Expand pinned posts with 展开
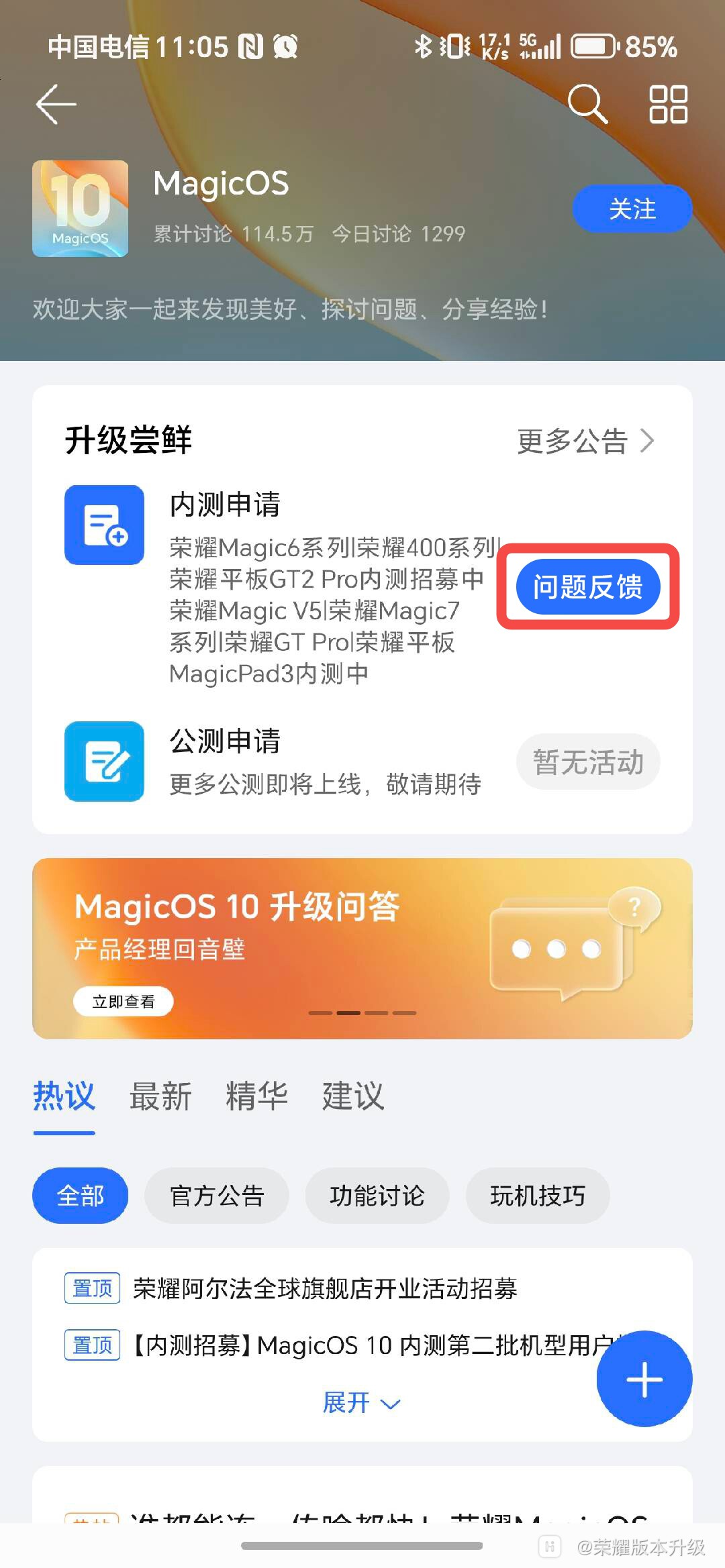The height and width of the screenshot is (1568, 725). coord(361,1403)
